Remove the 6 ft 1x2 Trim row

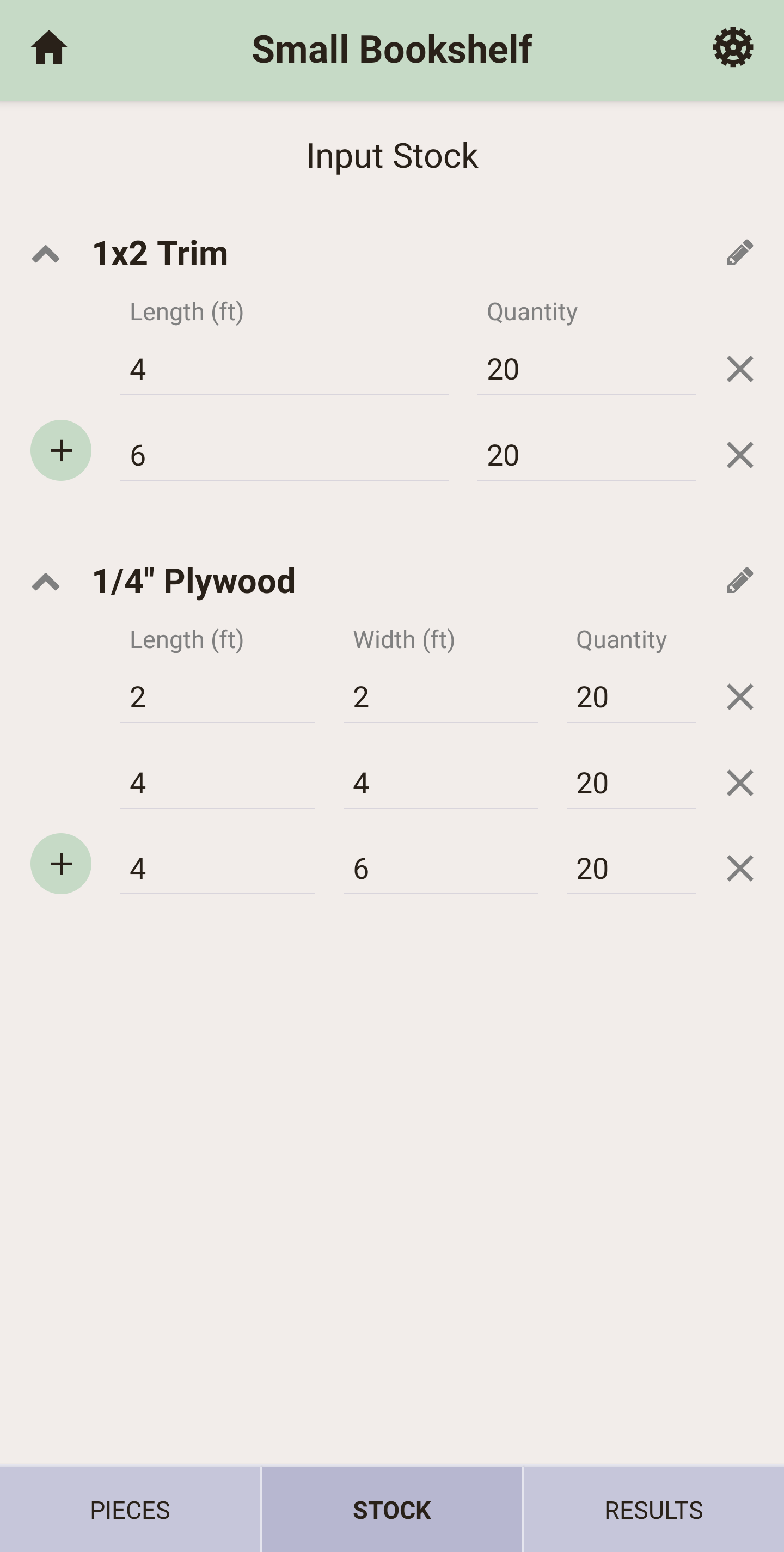[x=739, y=455]
